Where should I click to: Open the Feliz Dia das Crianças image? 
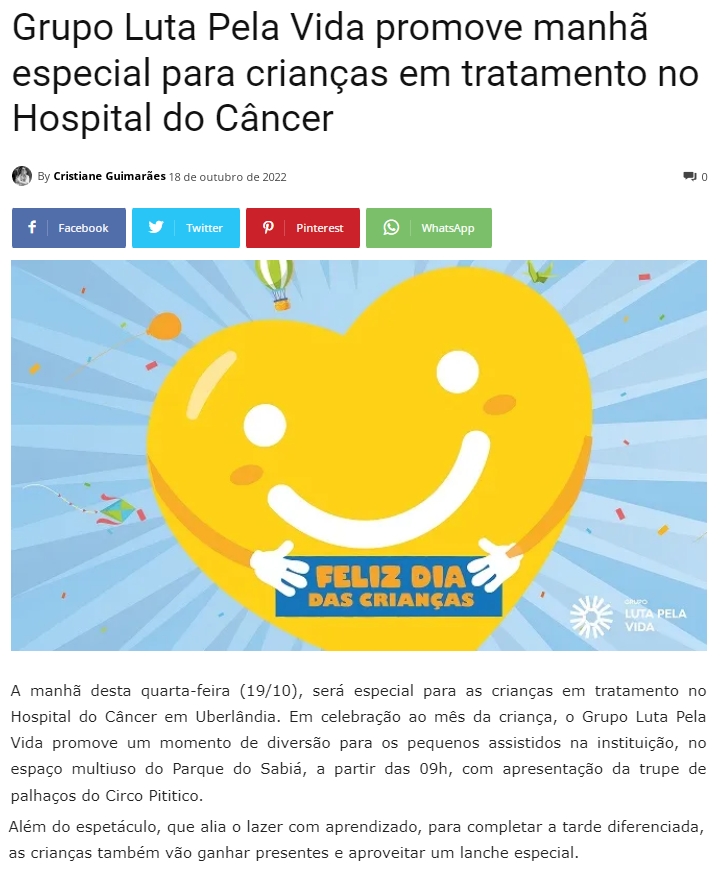pyautogui.click(x=359, y=455)
